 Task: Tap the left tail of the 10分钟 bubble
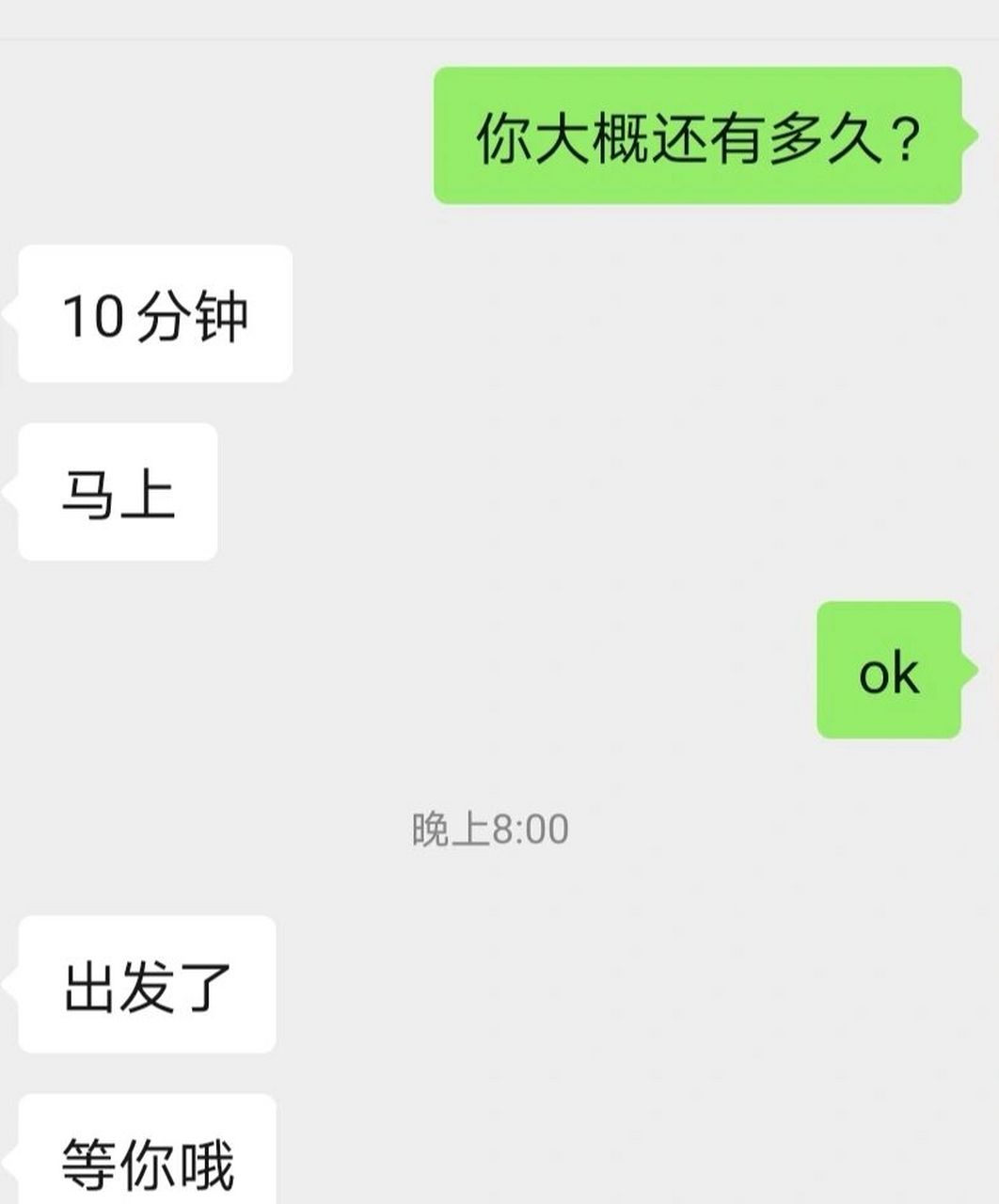pyautogui.click(x=11, y=315)
